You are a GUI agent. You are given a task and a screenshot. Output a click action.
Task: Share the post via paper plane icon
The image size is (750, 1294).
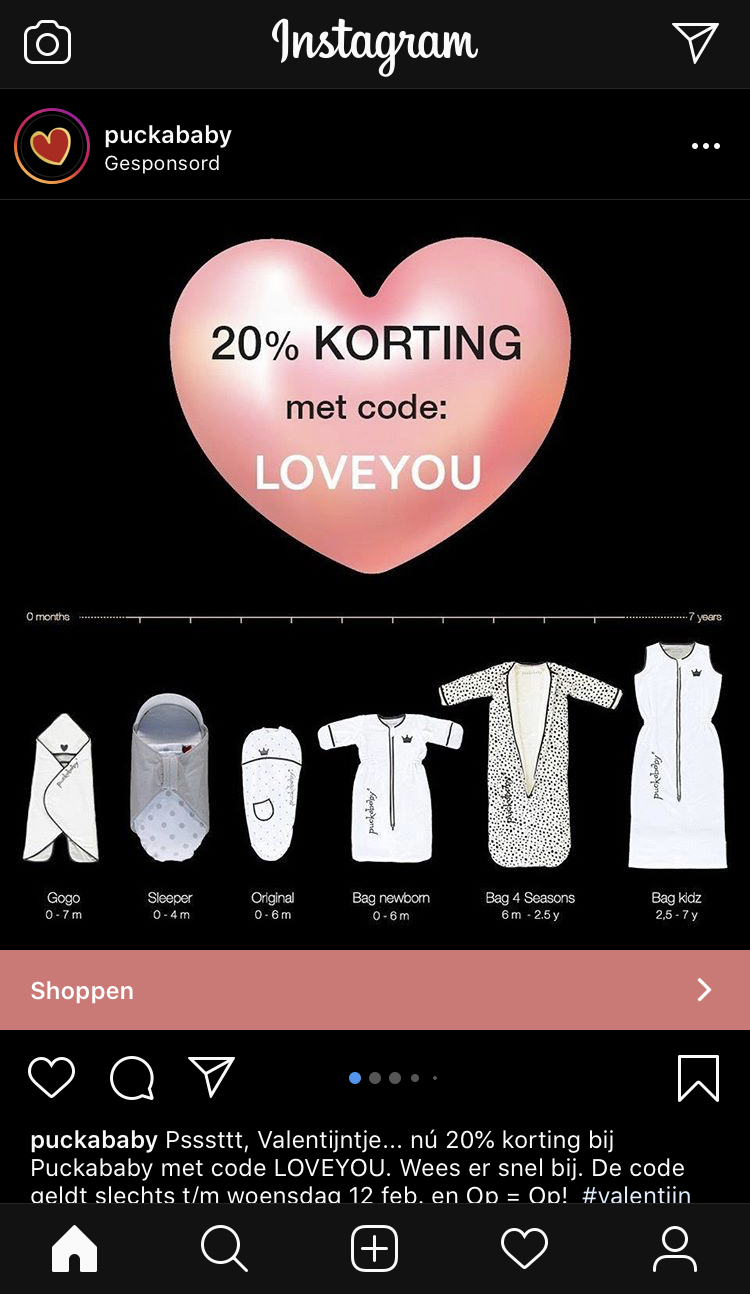click(x=212, y=1077)
